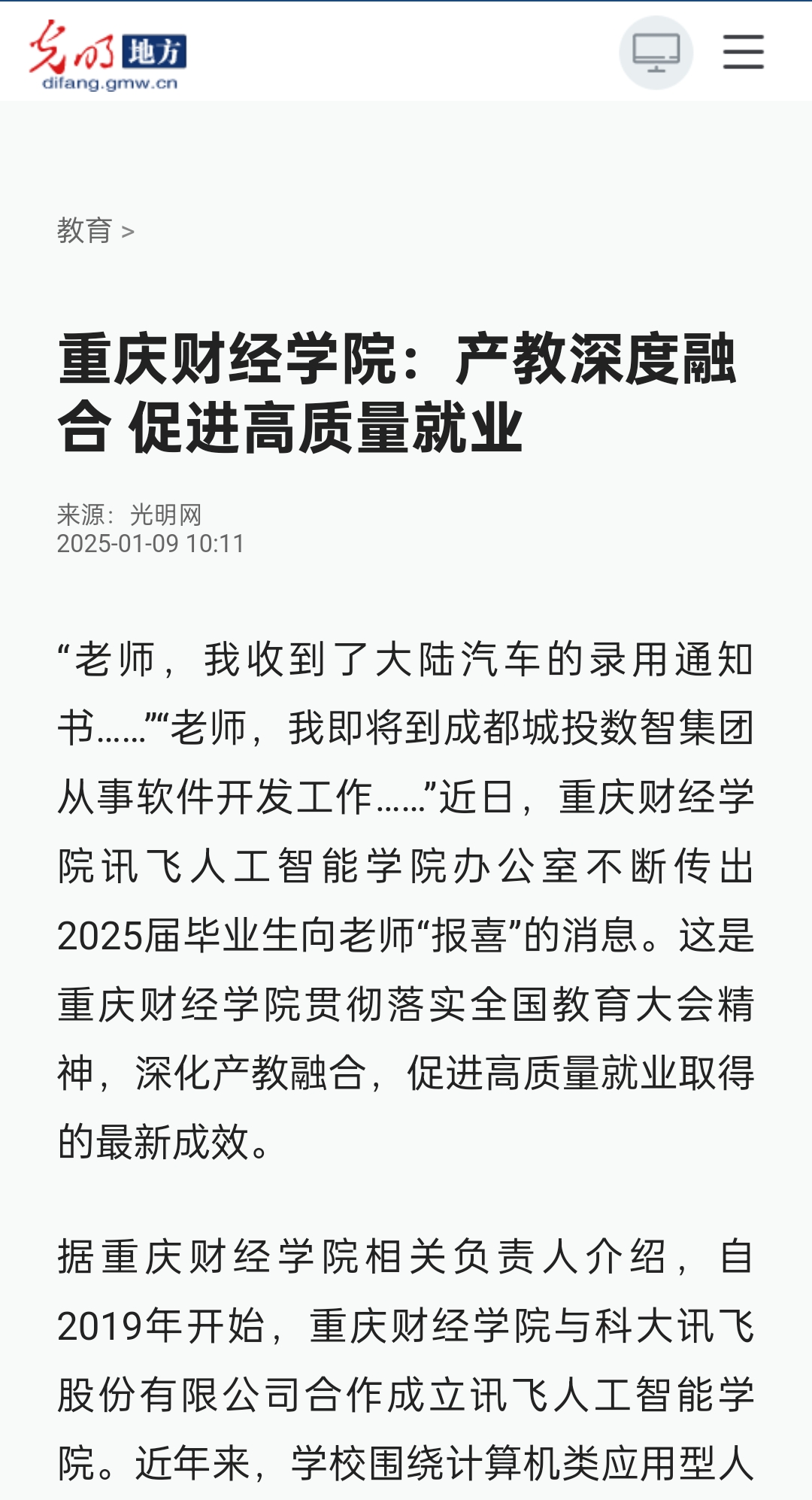Open the 教育 breadcrumb category
This screenshot has height=1500, width=812.
84,231
